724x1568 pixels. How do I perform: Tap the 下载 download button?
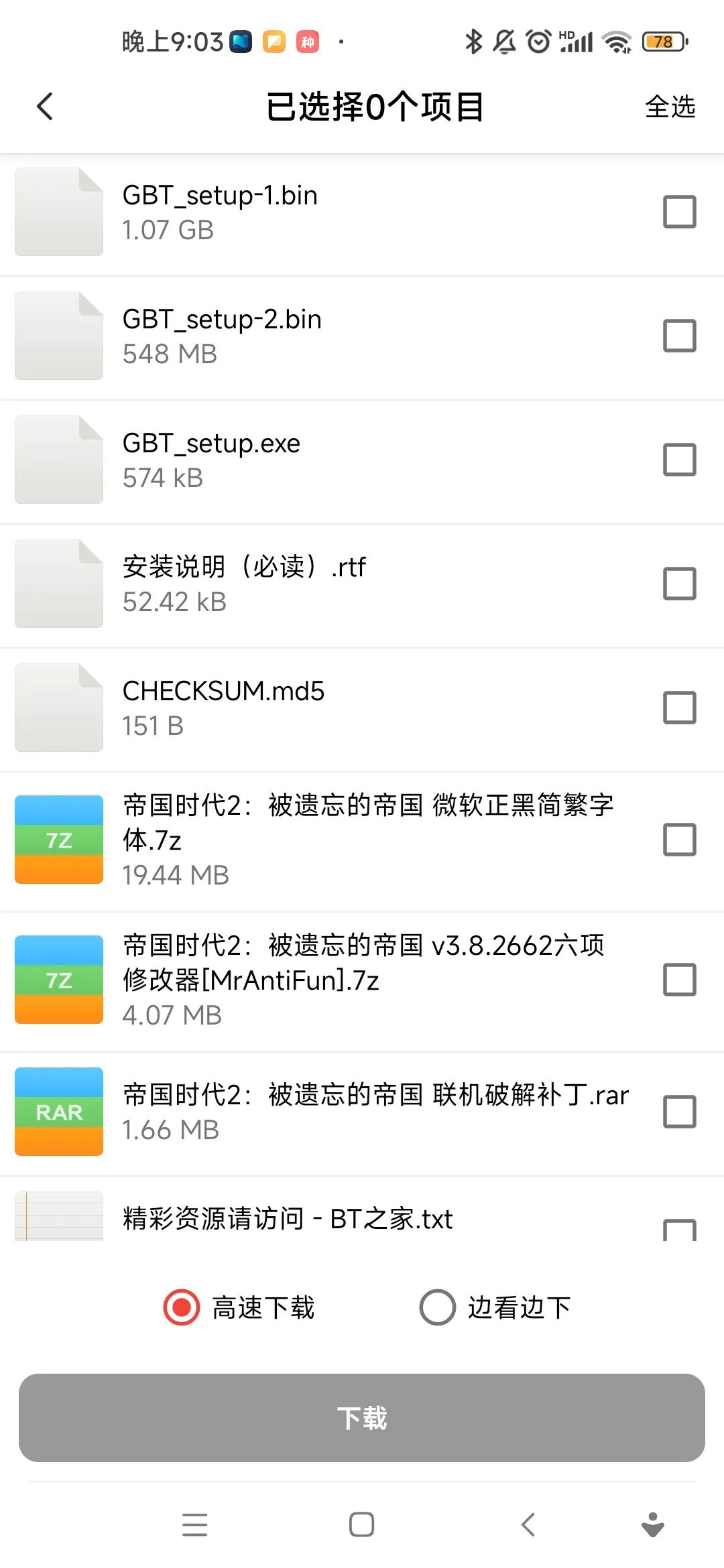coord(362,1418)
